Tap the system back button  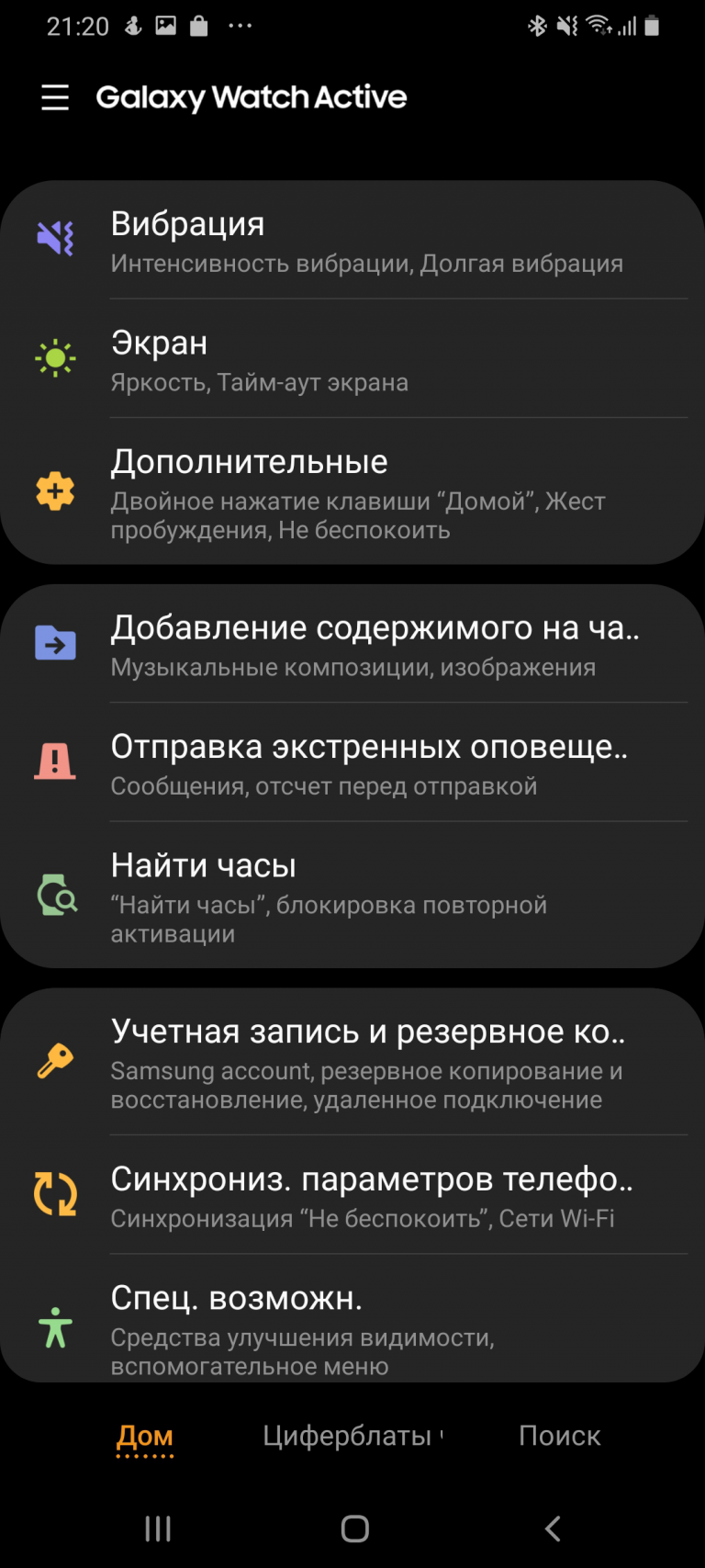pos(552,1529)
